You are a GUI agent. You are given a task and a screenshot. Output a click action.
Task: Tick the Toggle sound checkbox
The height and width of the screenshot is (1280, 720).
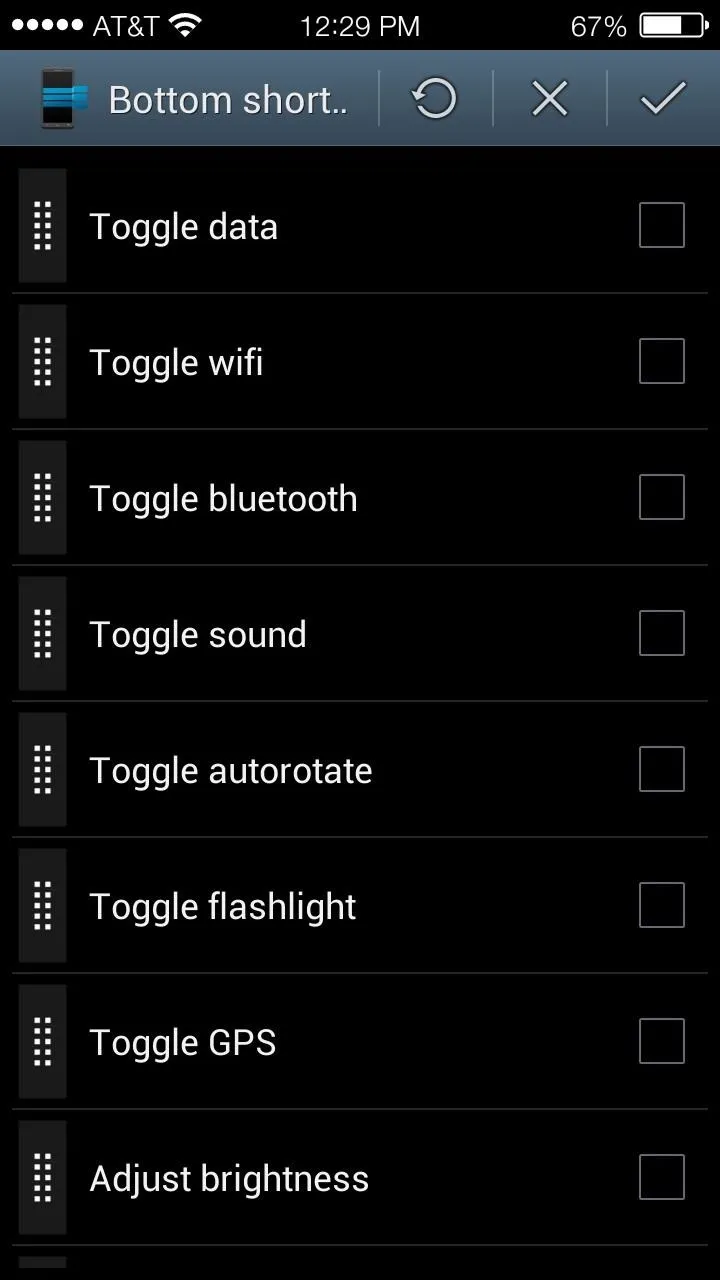[662, 633]
